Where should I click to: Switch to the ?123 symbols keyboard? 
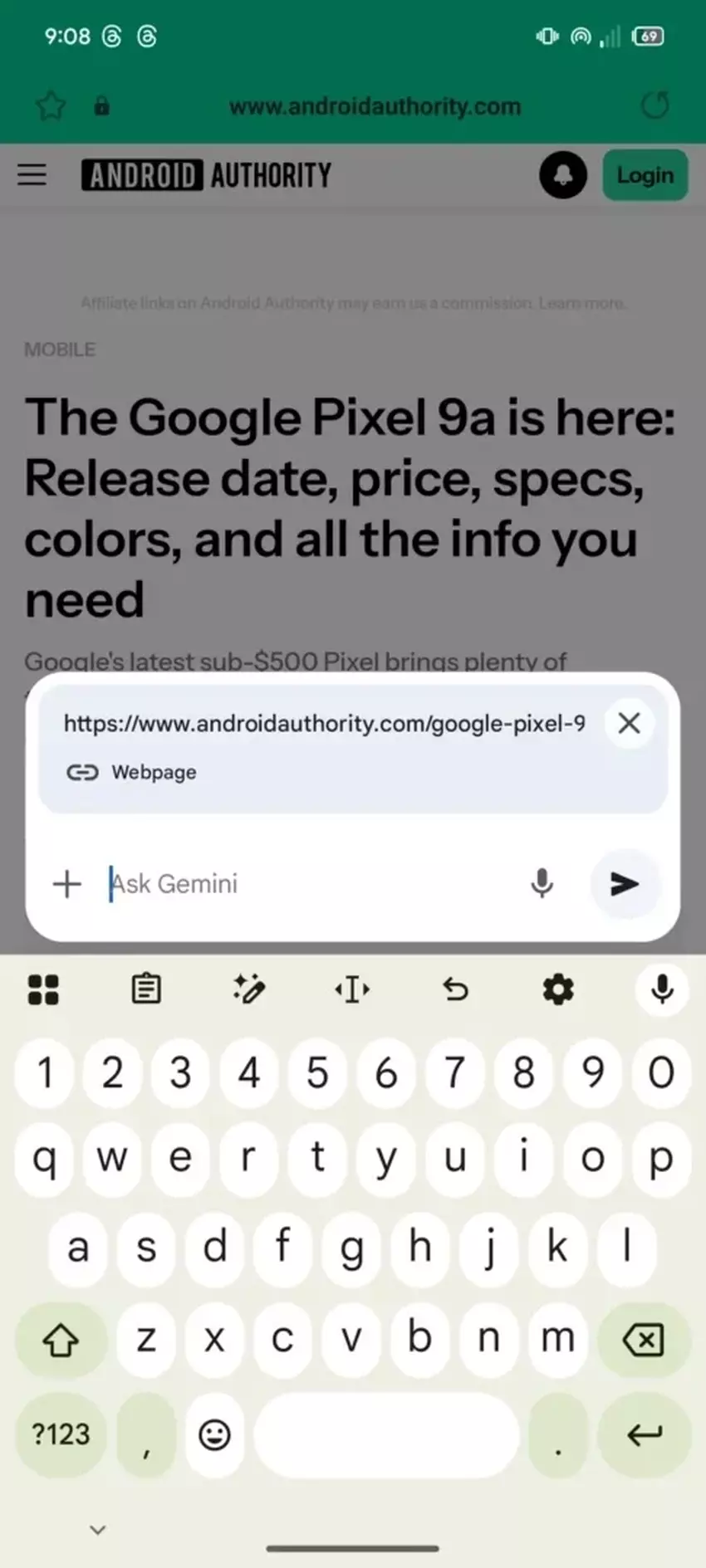61,1434
